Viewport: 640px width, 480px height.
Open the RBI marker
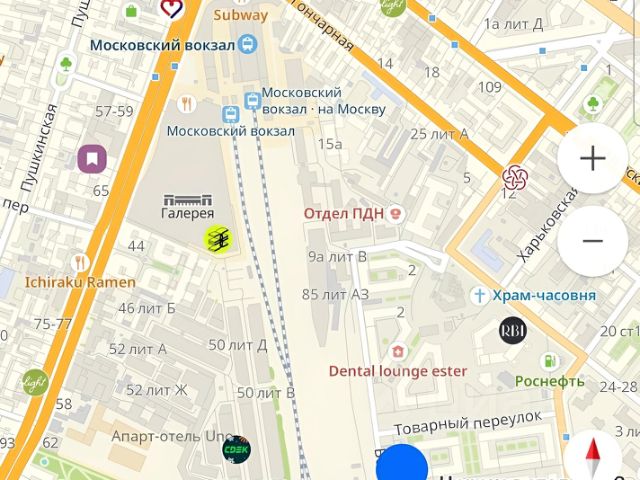pos(513,331)
